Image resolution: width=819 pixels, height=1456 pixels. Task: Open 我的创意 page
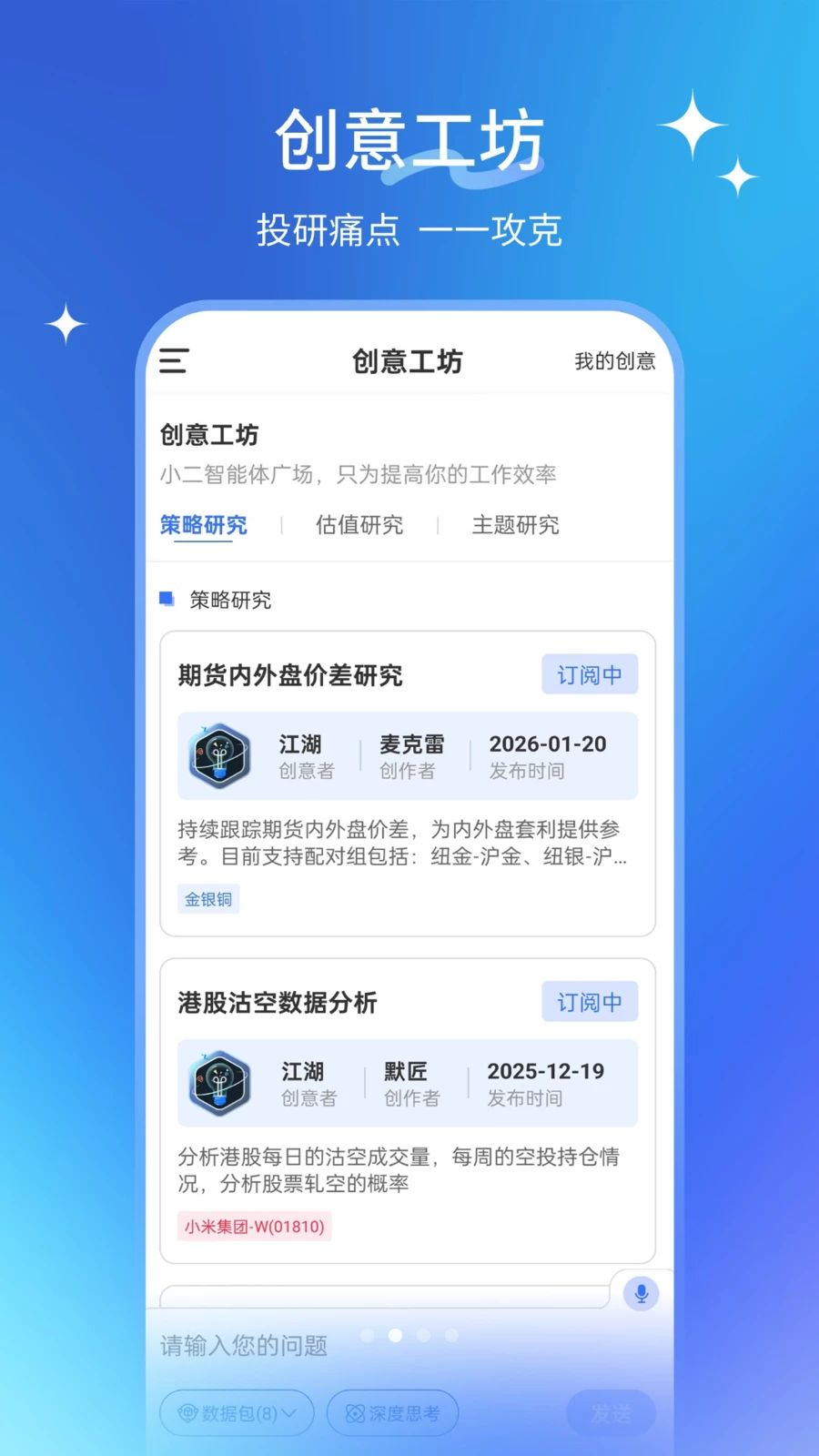point(616,362)
